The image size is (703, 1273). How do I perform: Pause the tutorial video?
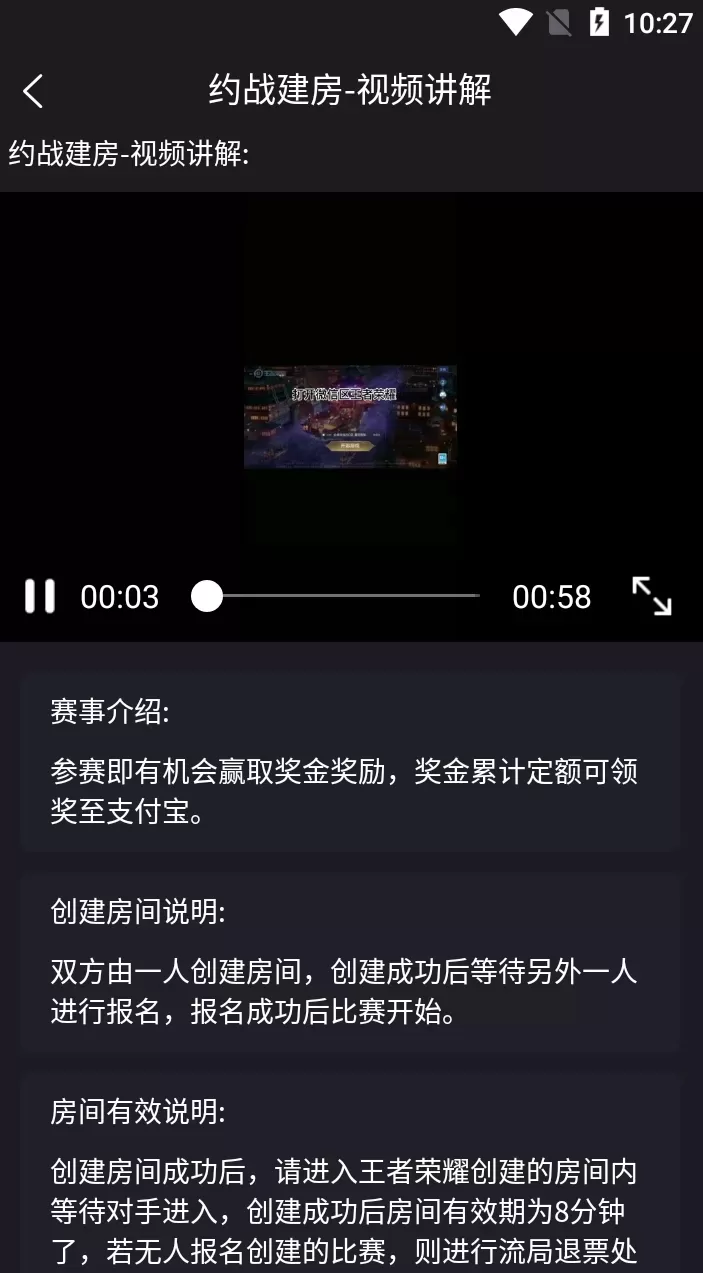[x=40, y=596]
